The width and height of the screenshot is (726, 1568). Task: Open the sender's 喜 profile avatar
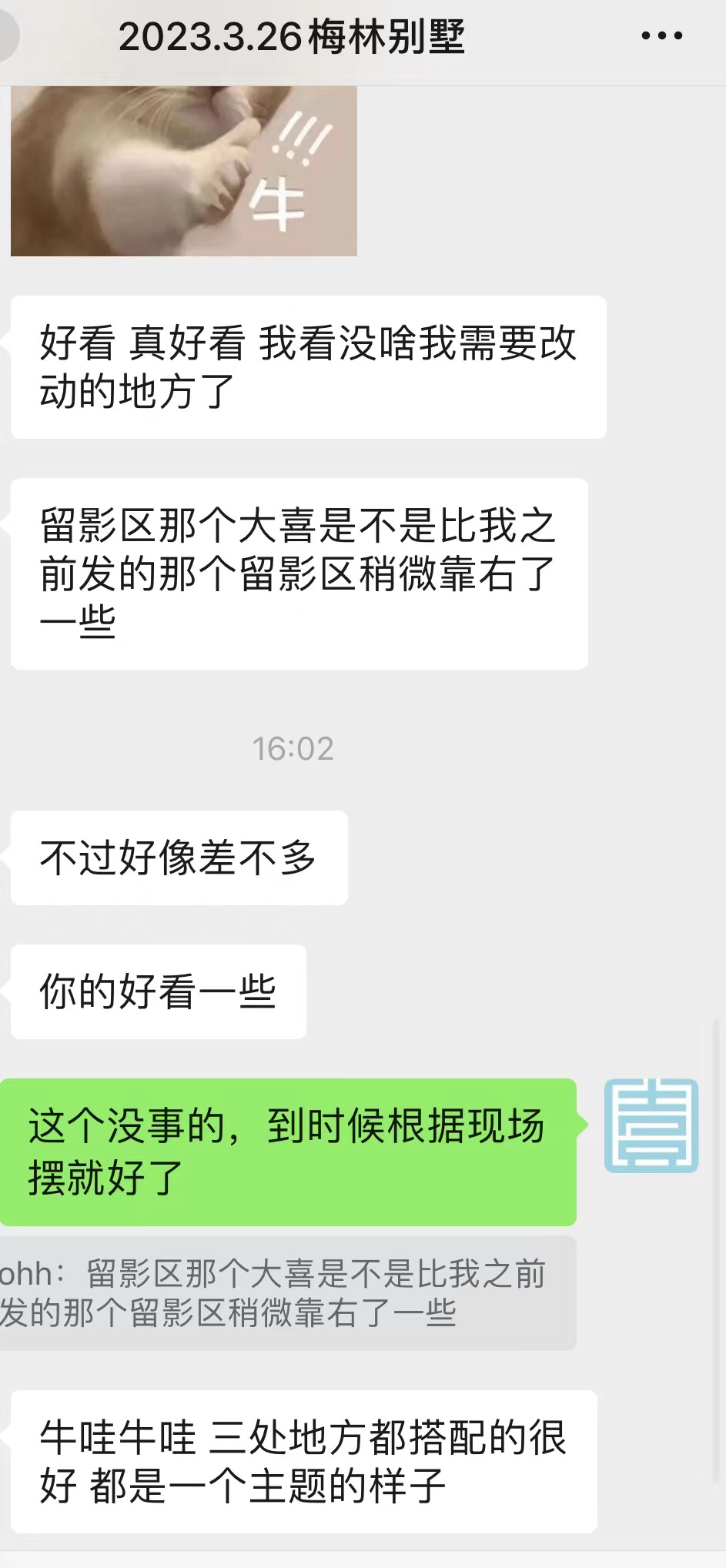tap(651, 1125)
